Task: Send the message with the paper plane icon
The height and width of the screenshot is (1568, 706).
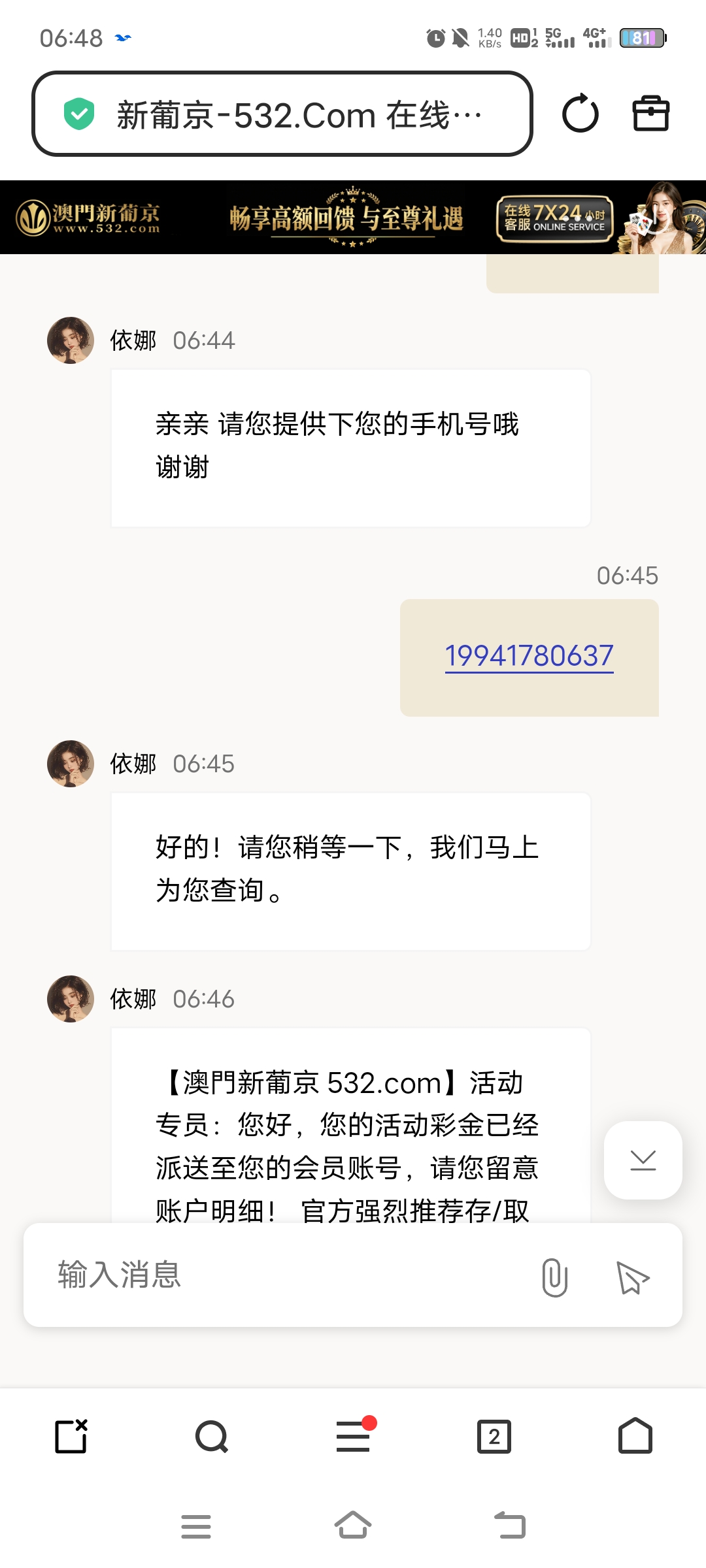Action: pyautogui.click(x=632, y=1277)
